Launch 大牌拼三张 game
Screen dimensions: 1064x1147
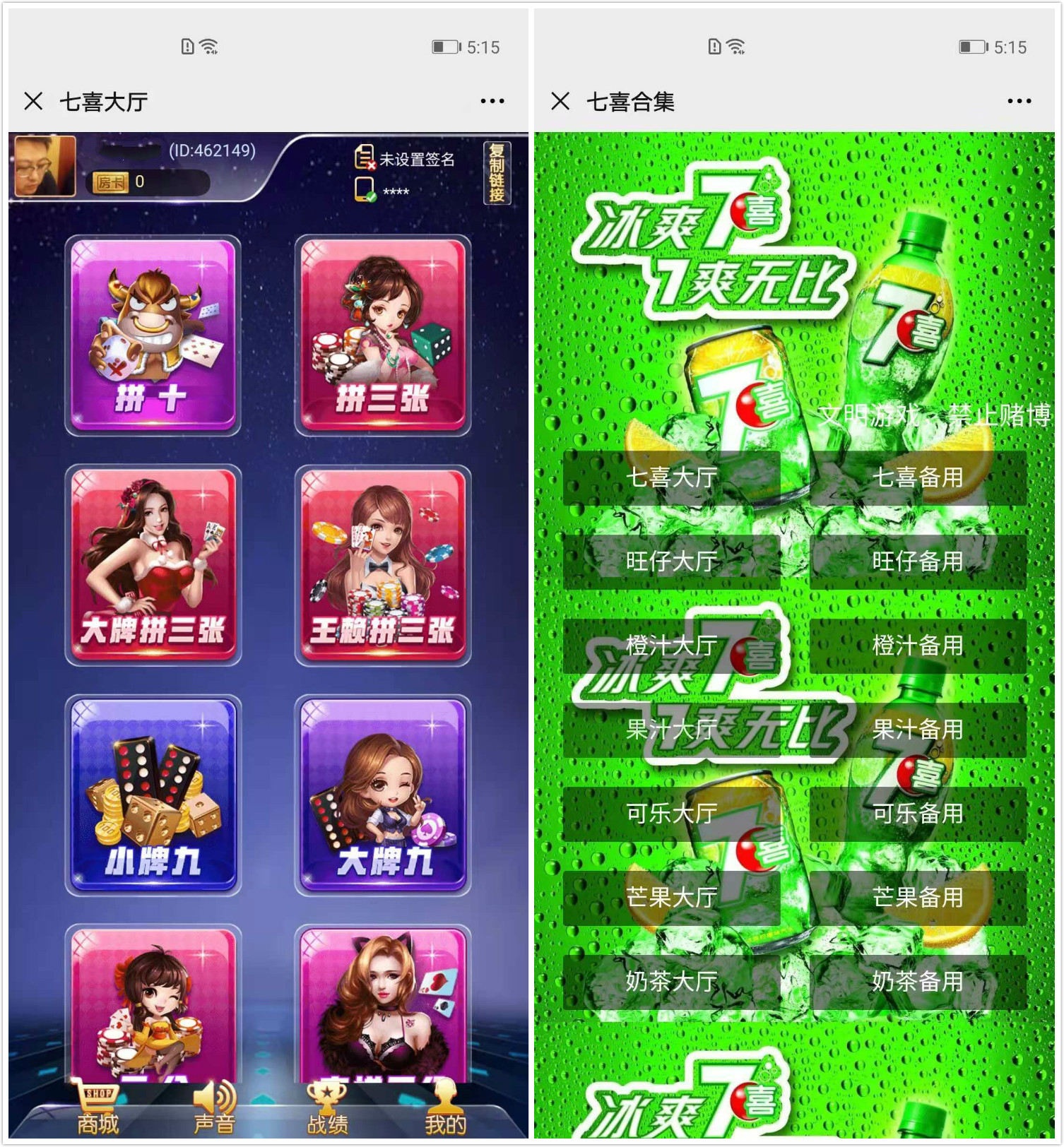click(x=153, y=565)
